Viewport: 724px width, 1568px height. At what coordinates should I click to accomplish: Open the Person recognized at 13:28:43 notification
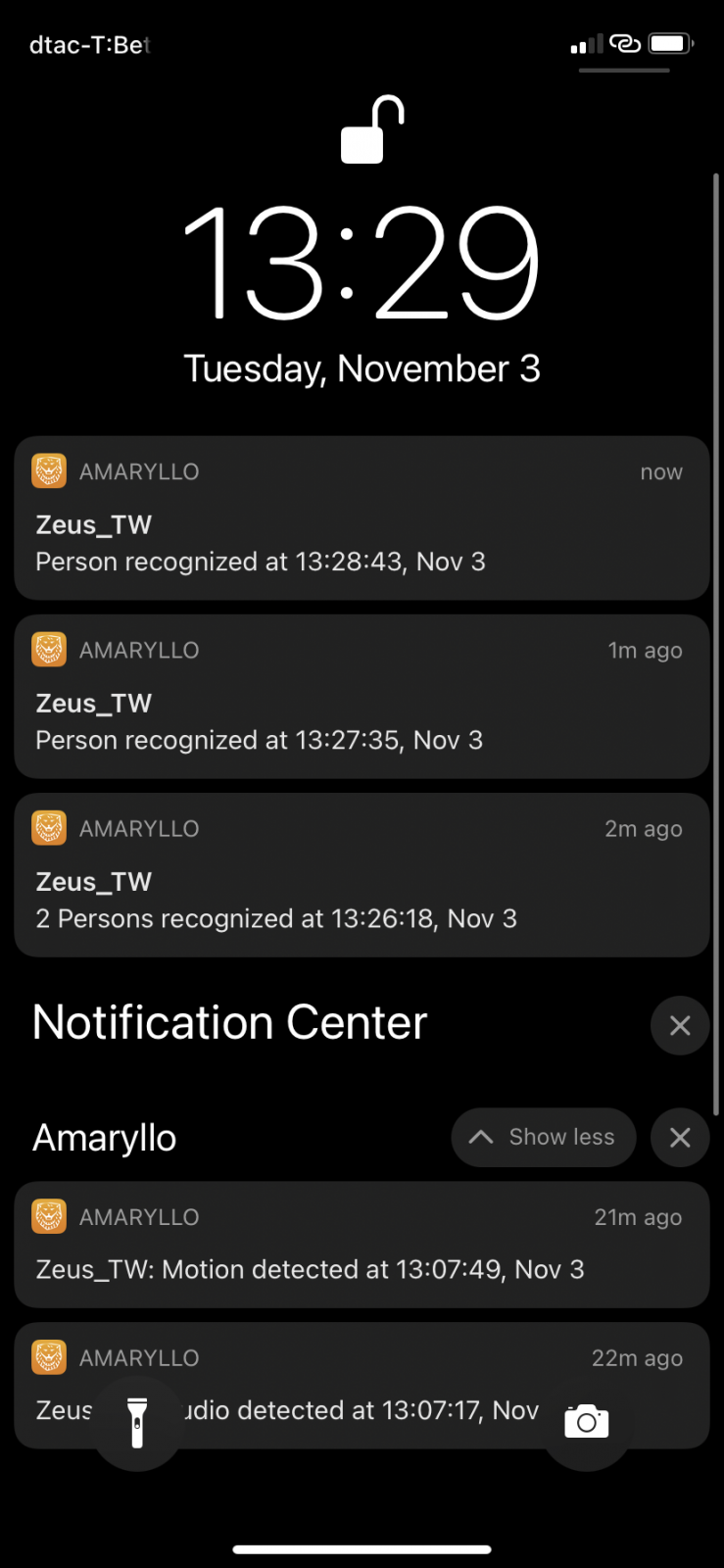point(361,518)
